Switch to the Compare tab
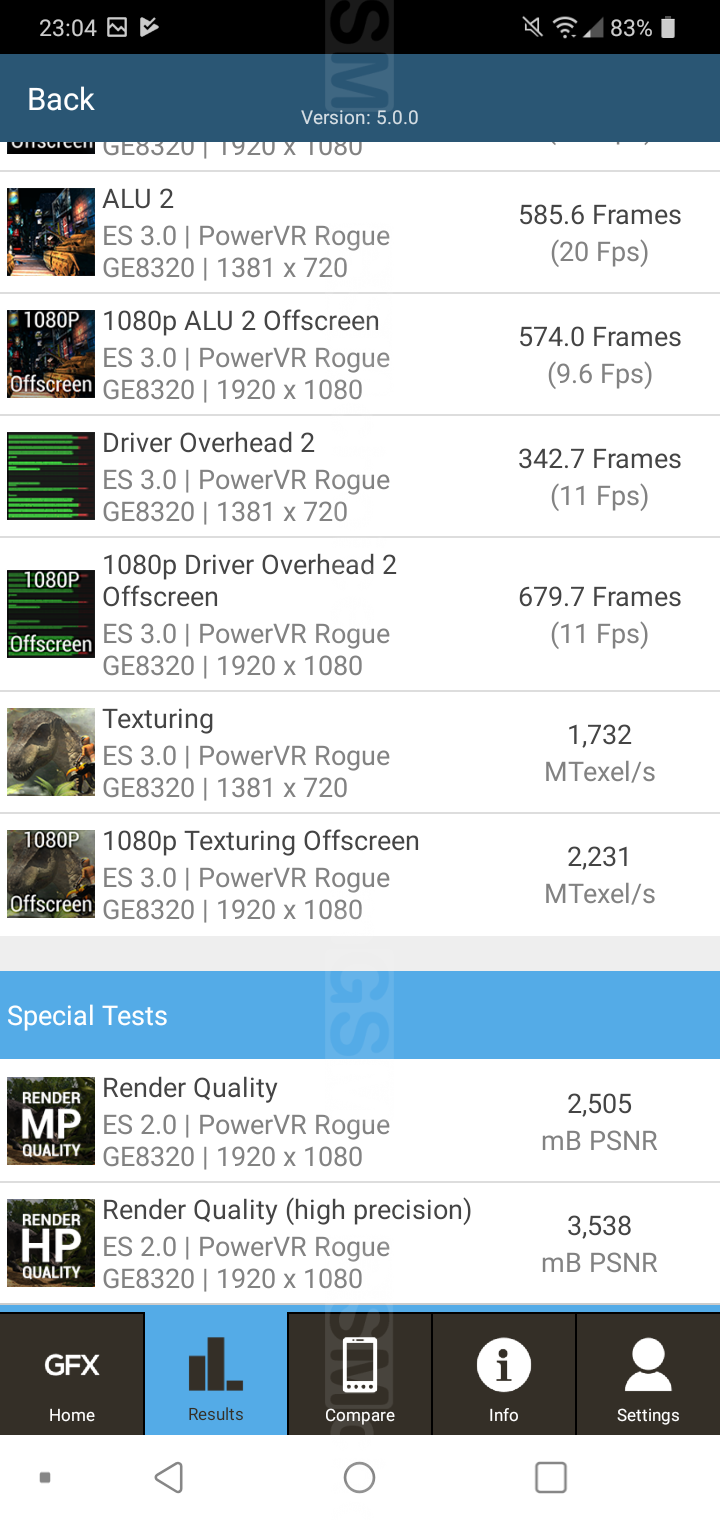The height and width of the screenshot is (1520, 720). pos(360,1375)
